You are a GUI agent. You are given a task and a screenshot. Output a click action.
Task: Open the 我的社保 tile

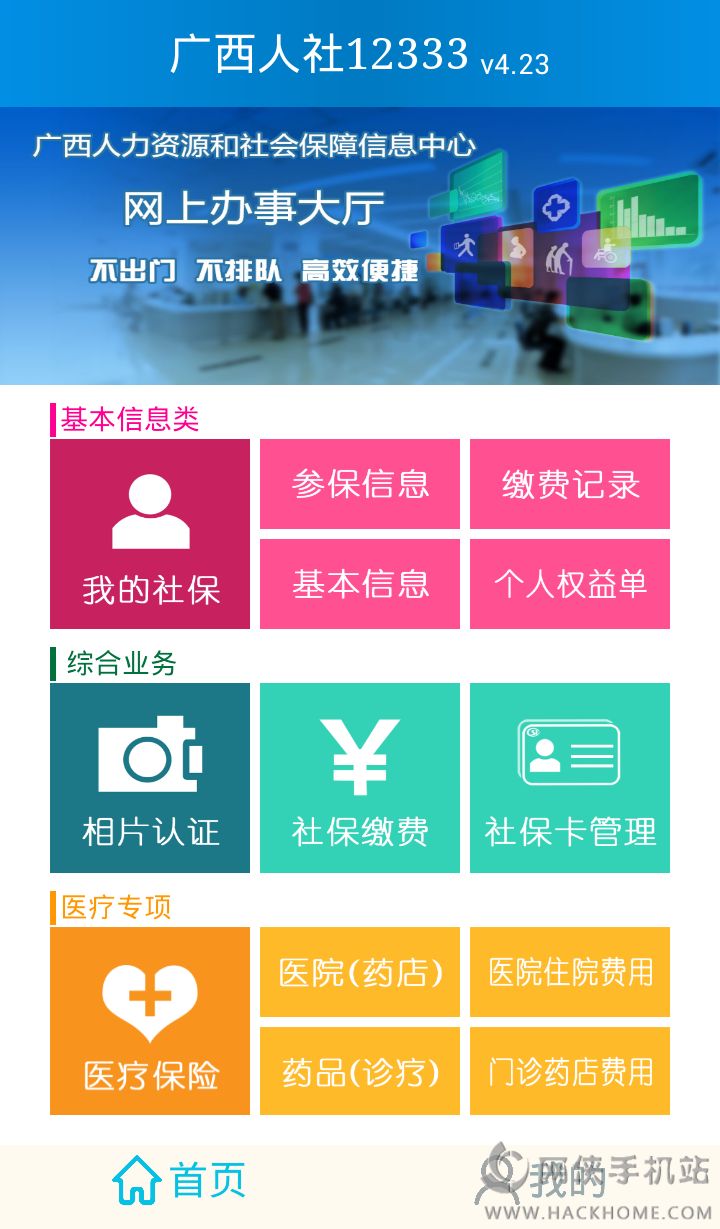150,534
